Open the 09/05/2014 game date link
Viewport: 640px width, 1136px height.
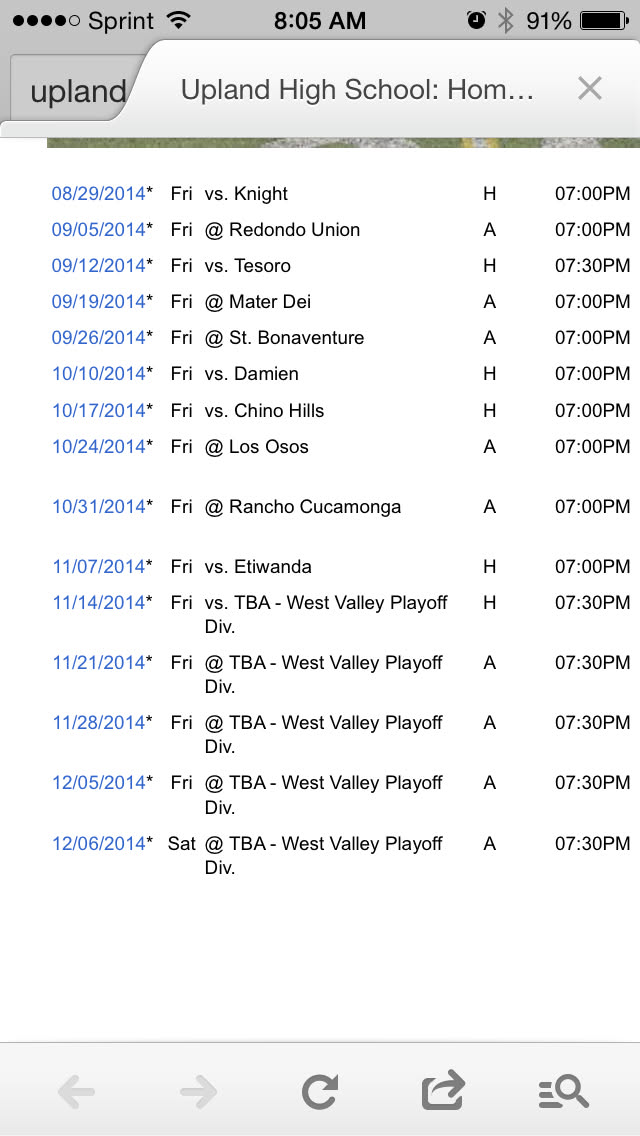(99, 230)
